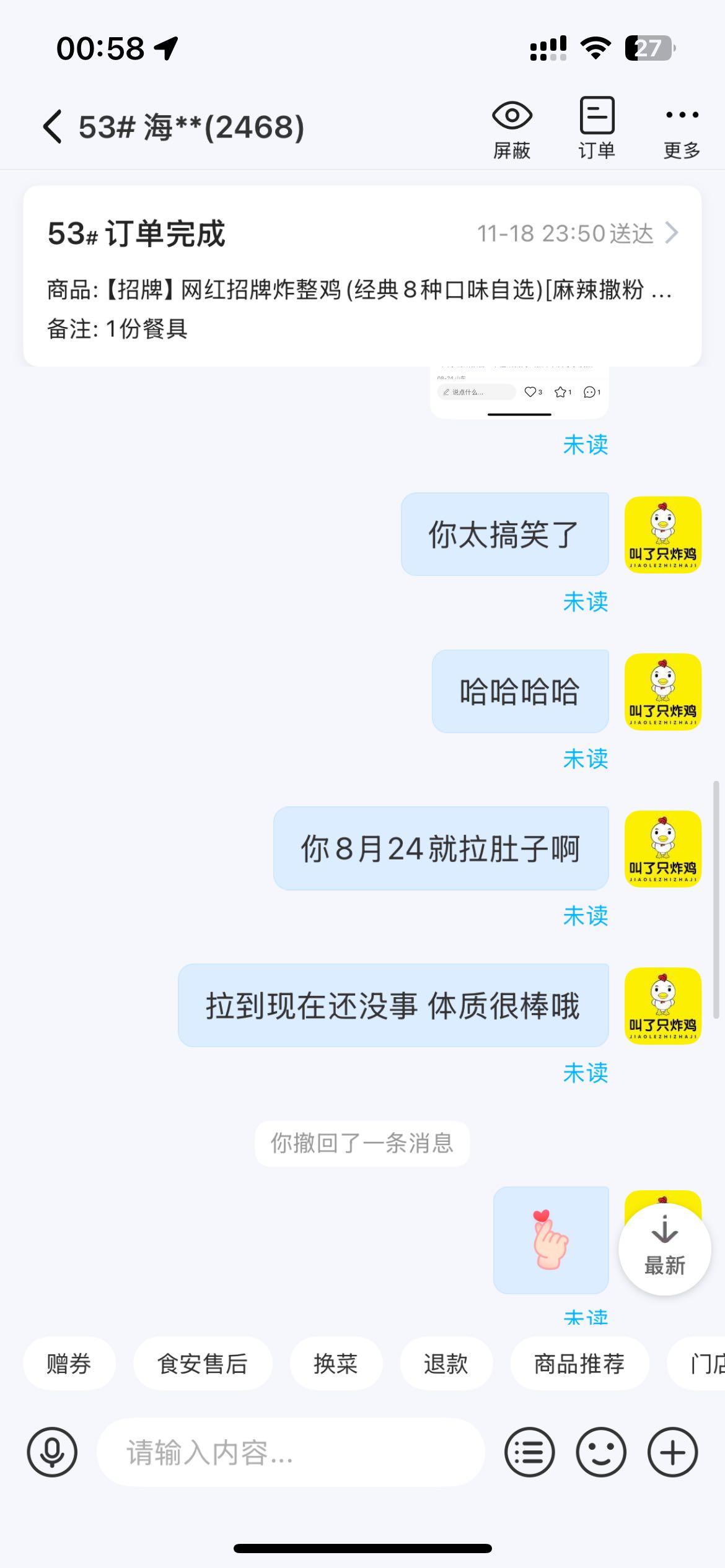Tap the 屏蔽 eye icon
The image size is (725, 1568).
[512, 127]
